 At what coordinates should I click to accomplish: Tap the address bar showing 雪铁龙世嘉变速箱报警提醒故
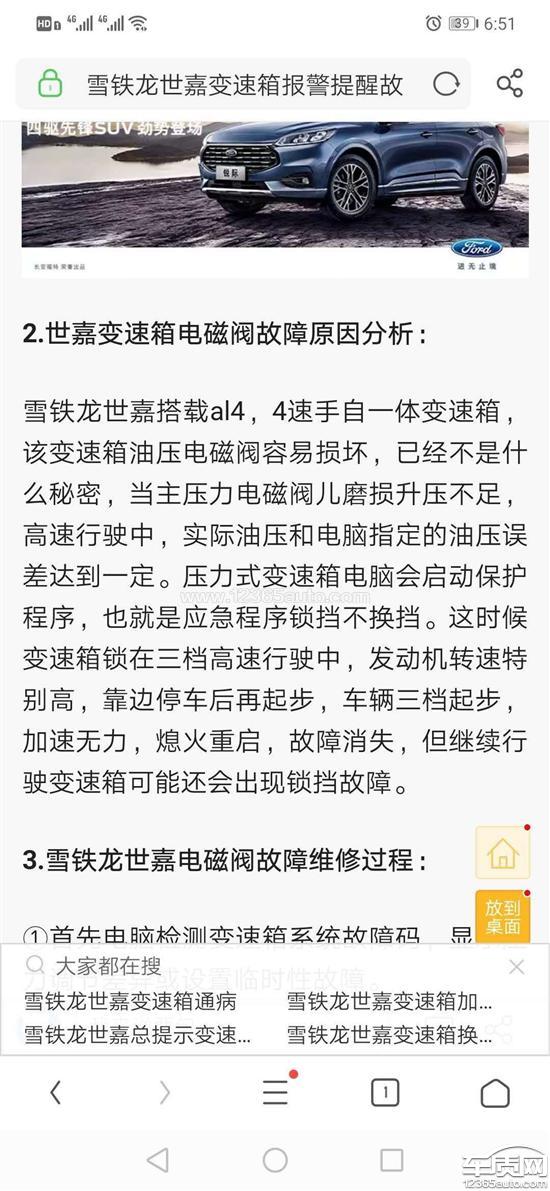click(x=243, y=84)
